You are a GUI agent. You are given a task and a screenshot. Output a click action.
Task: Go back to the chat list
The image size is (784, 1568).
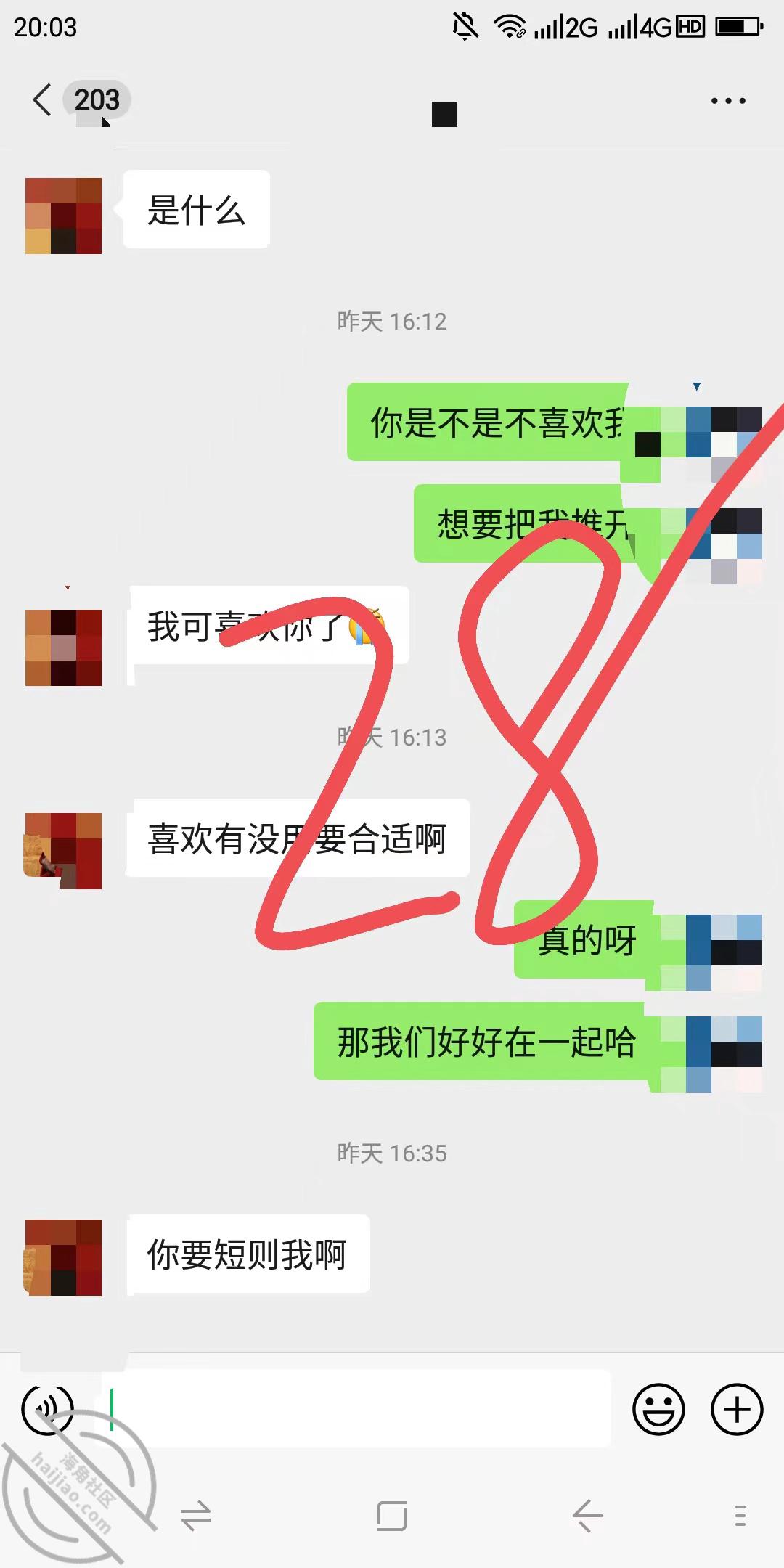pyautogui.click(x=43, y=99)
